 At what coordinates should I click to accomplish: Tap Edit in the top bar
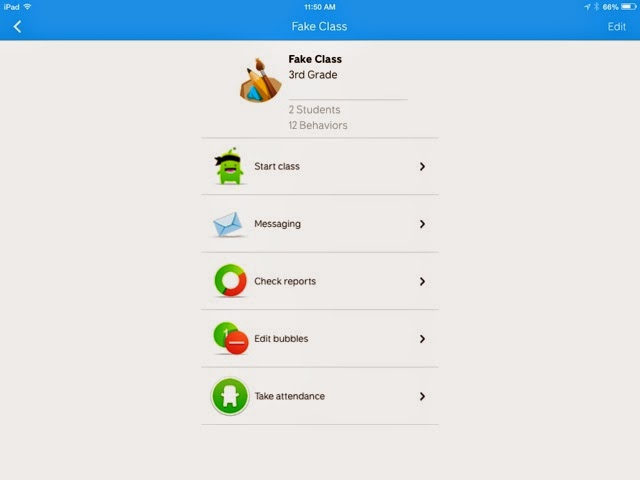(x=616, y=27)
